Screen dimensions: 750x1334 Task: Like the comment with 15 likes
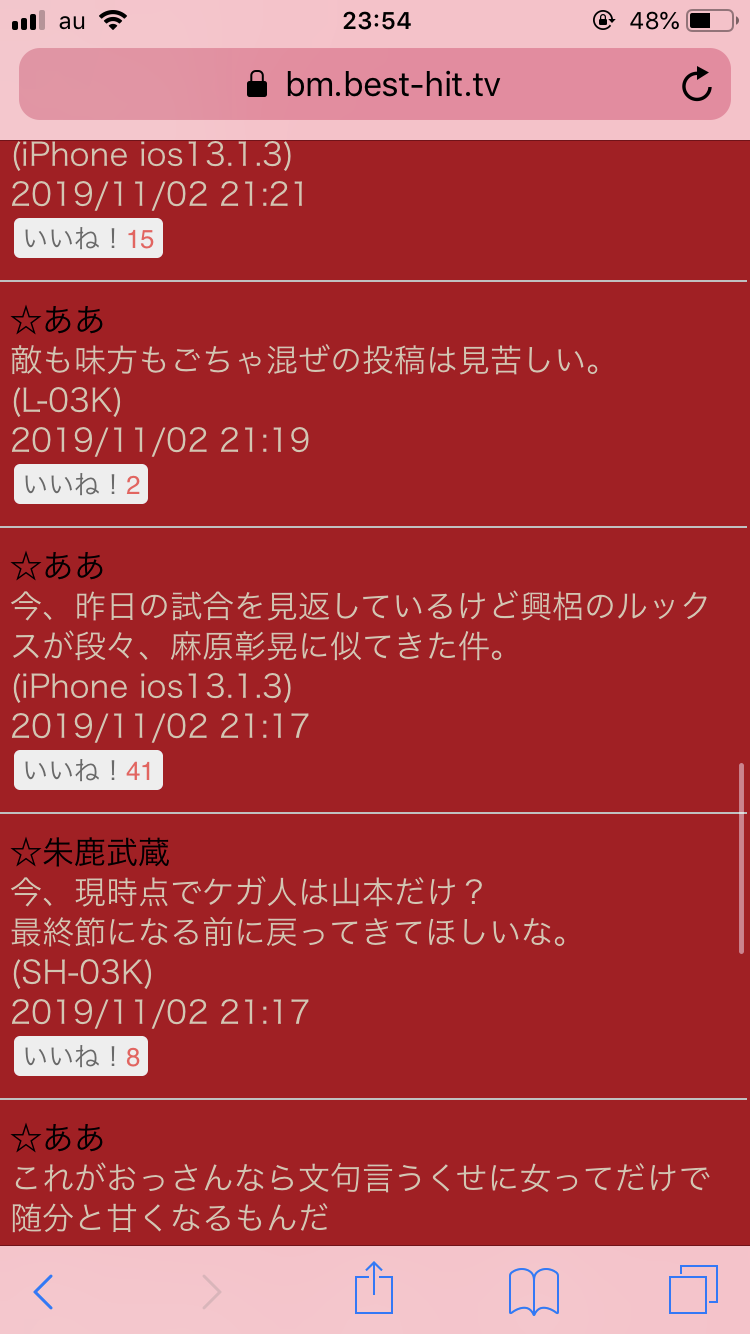[88, 239]
